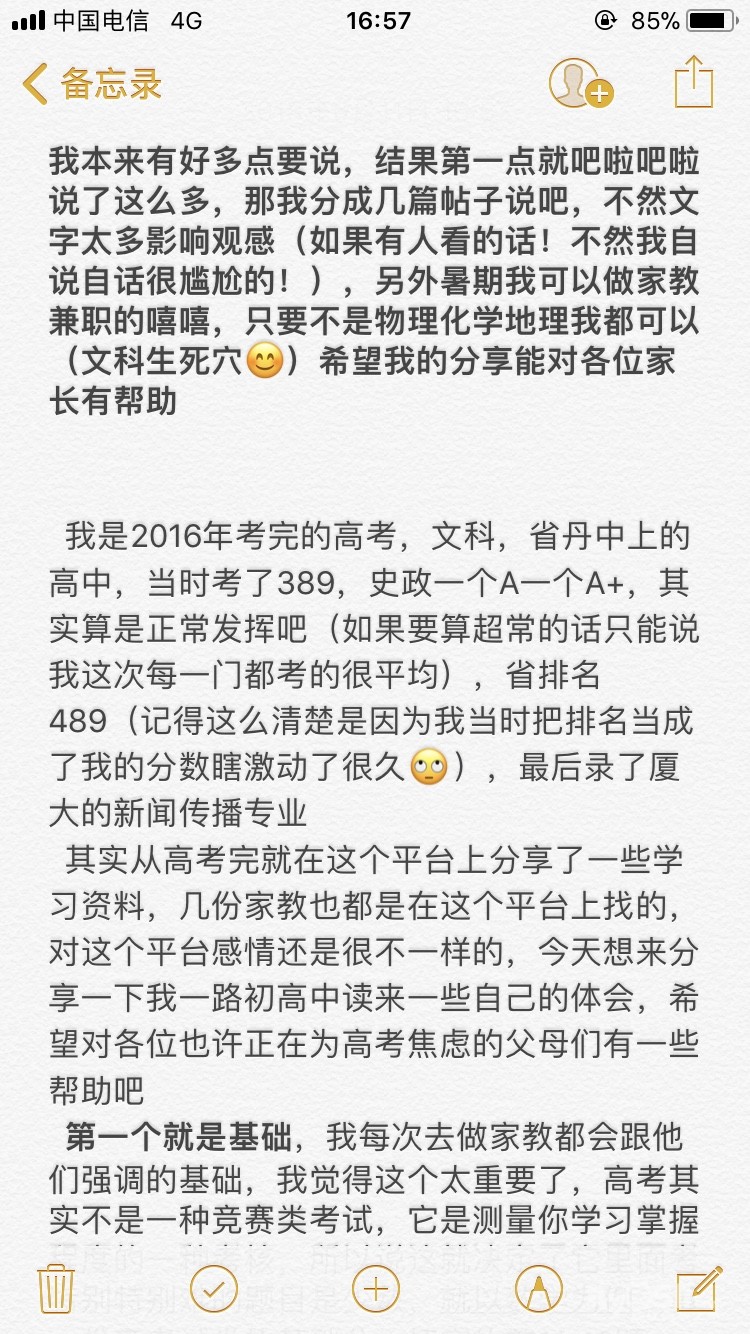
Task: Delete this note with trash icon
Action: click(x=56, y=1289)
